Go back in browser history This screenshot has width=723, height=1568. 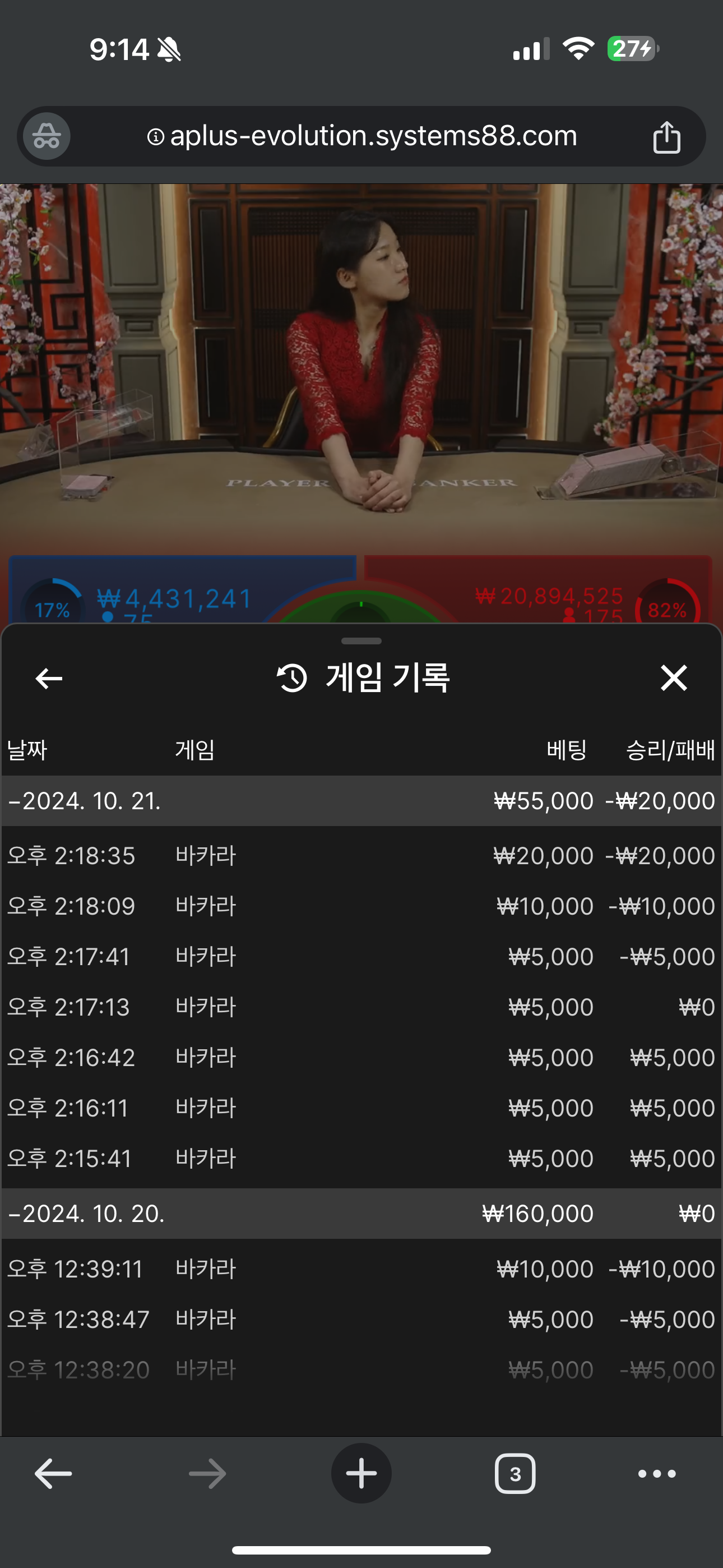(53, 1474)
